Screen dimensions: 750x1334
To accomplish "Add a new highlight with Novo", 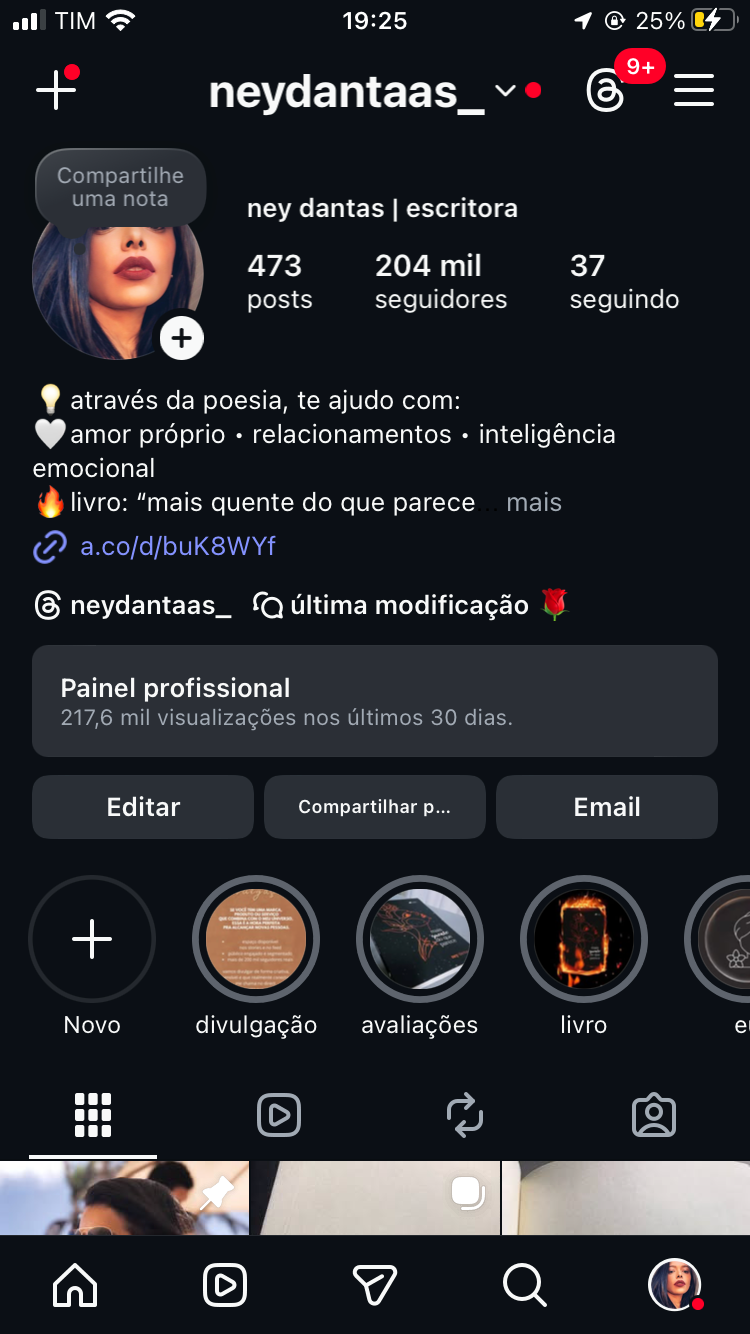I will 92,940.
